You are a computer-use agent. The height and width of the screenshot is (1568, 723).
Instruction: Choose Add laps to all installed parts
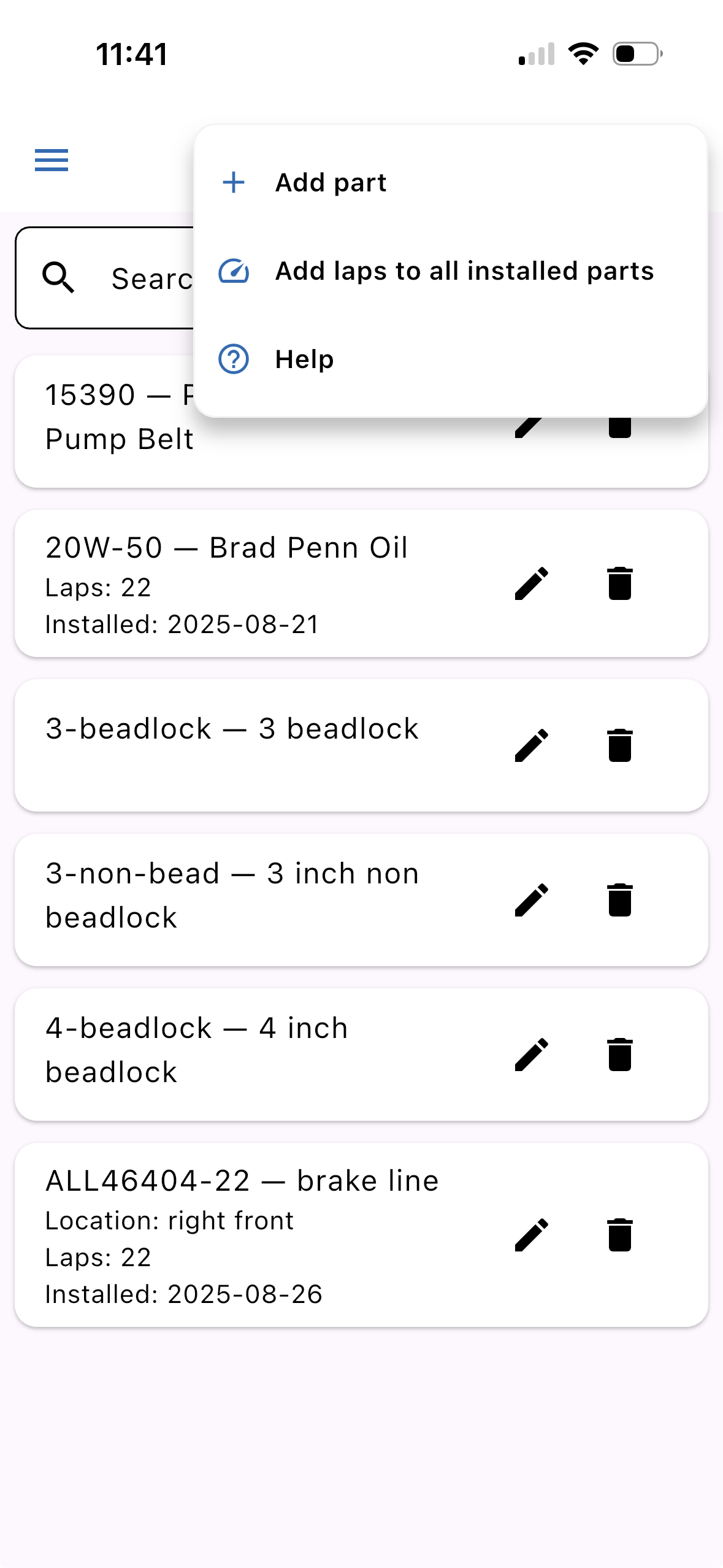[x=464, y=271]
